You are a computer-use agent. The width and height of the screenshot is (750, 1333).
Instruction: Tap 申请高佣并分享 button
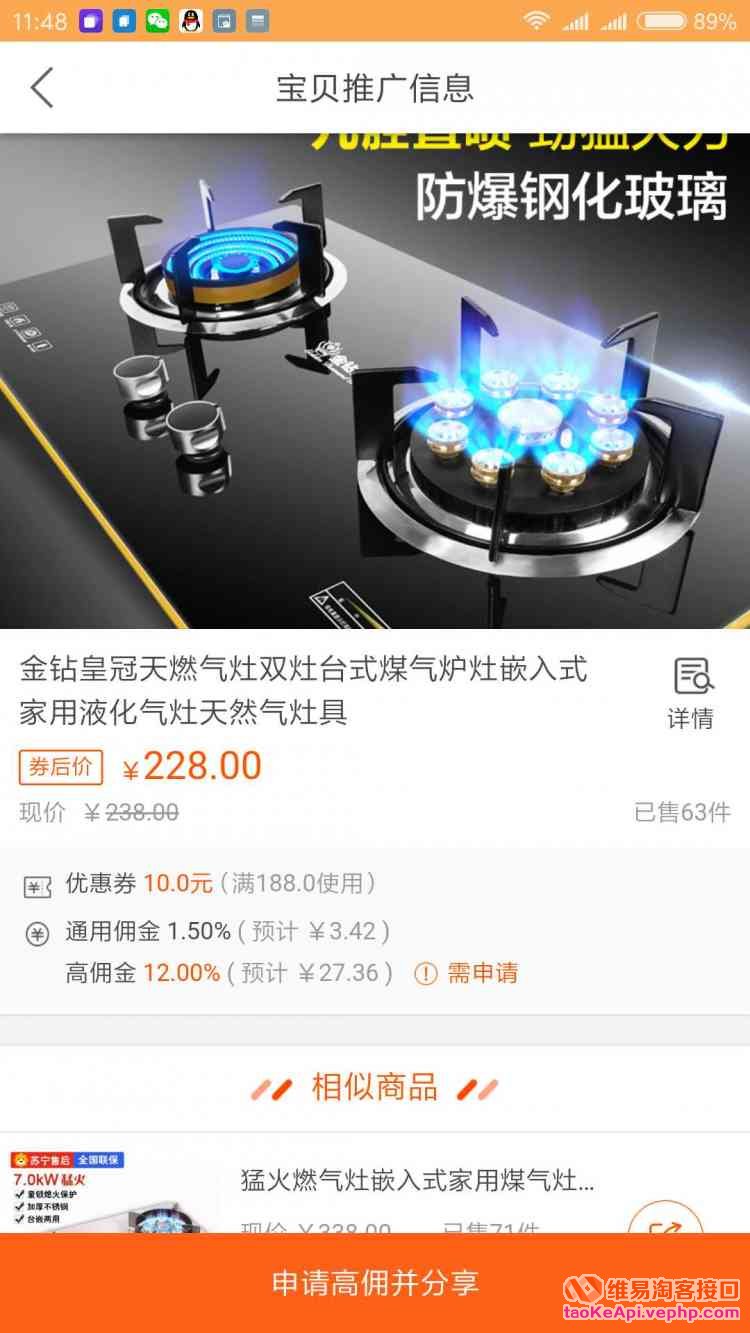[x=375, y=1283]
